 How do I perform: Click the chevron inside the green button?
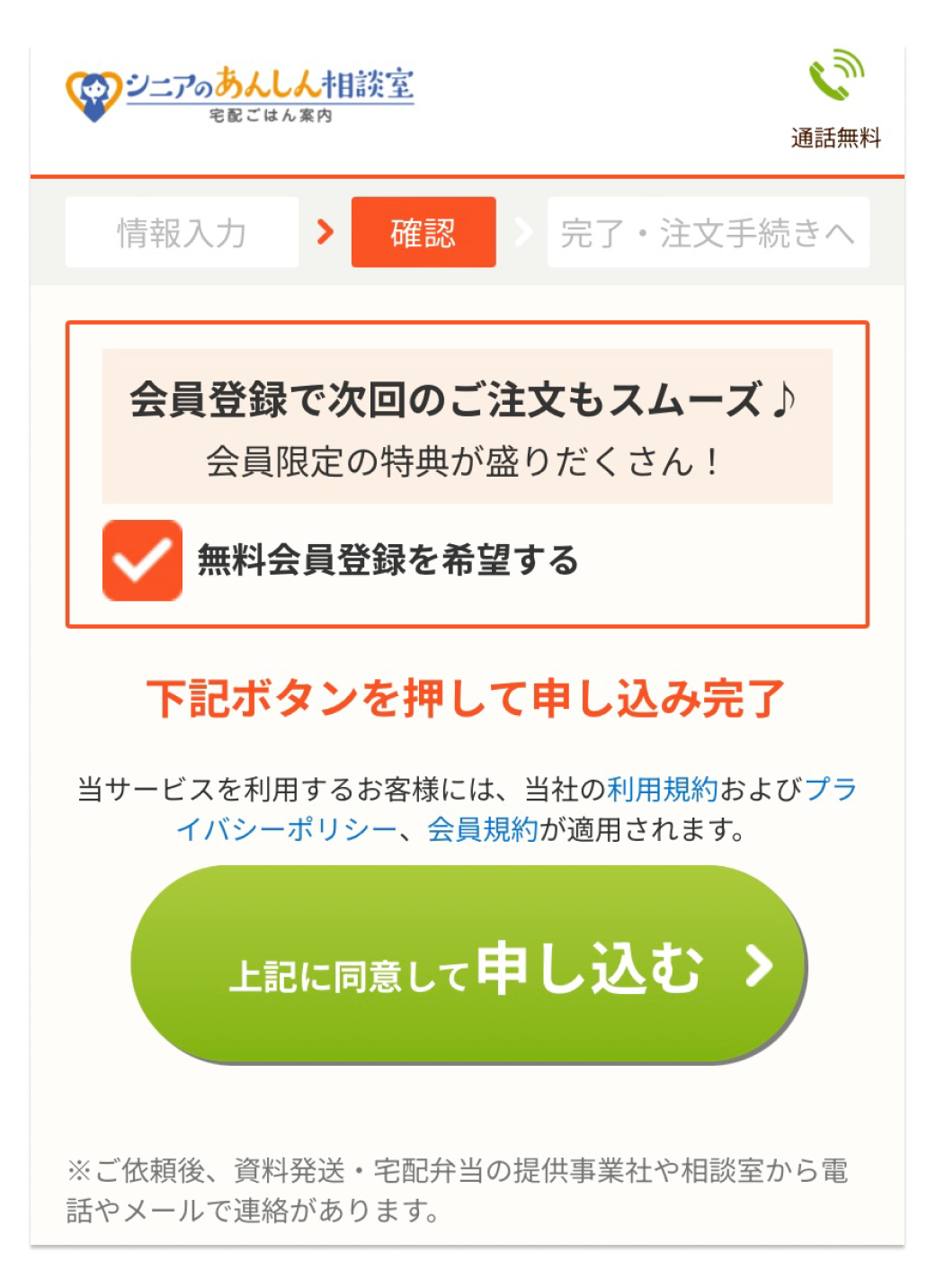758,970
